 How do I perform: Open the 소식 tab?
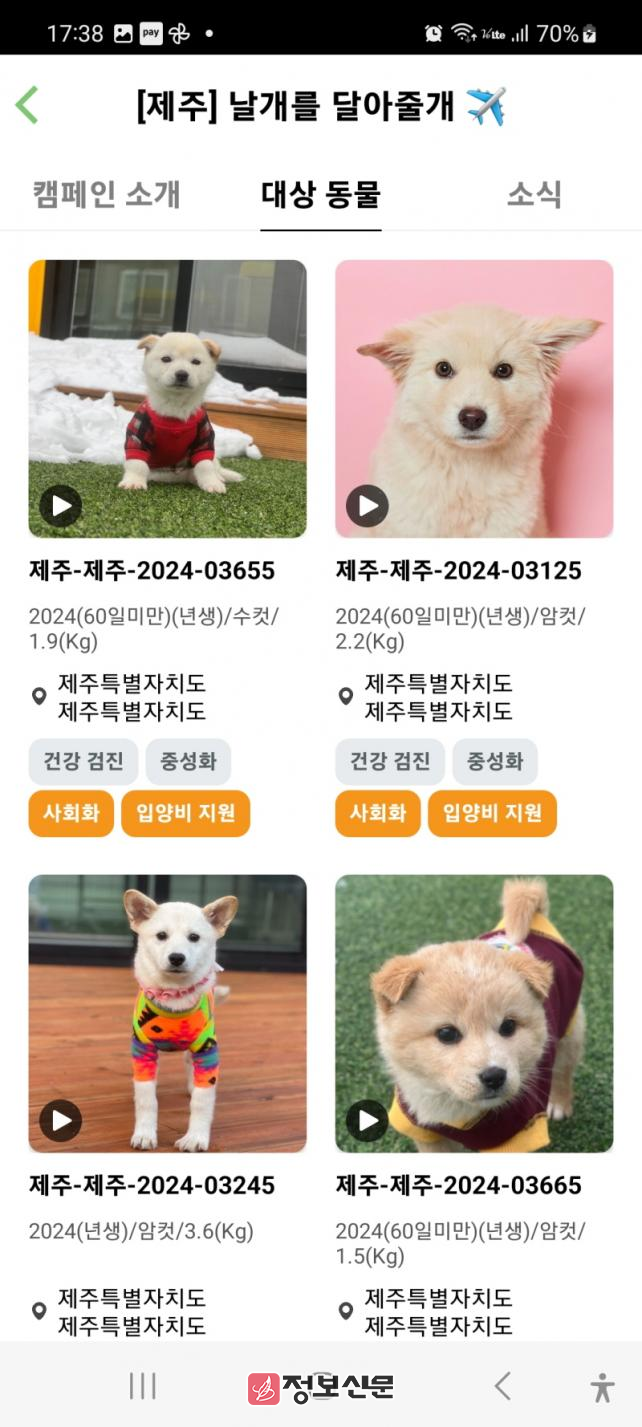pos(533,194)
